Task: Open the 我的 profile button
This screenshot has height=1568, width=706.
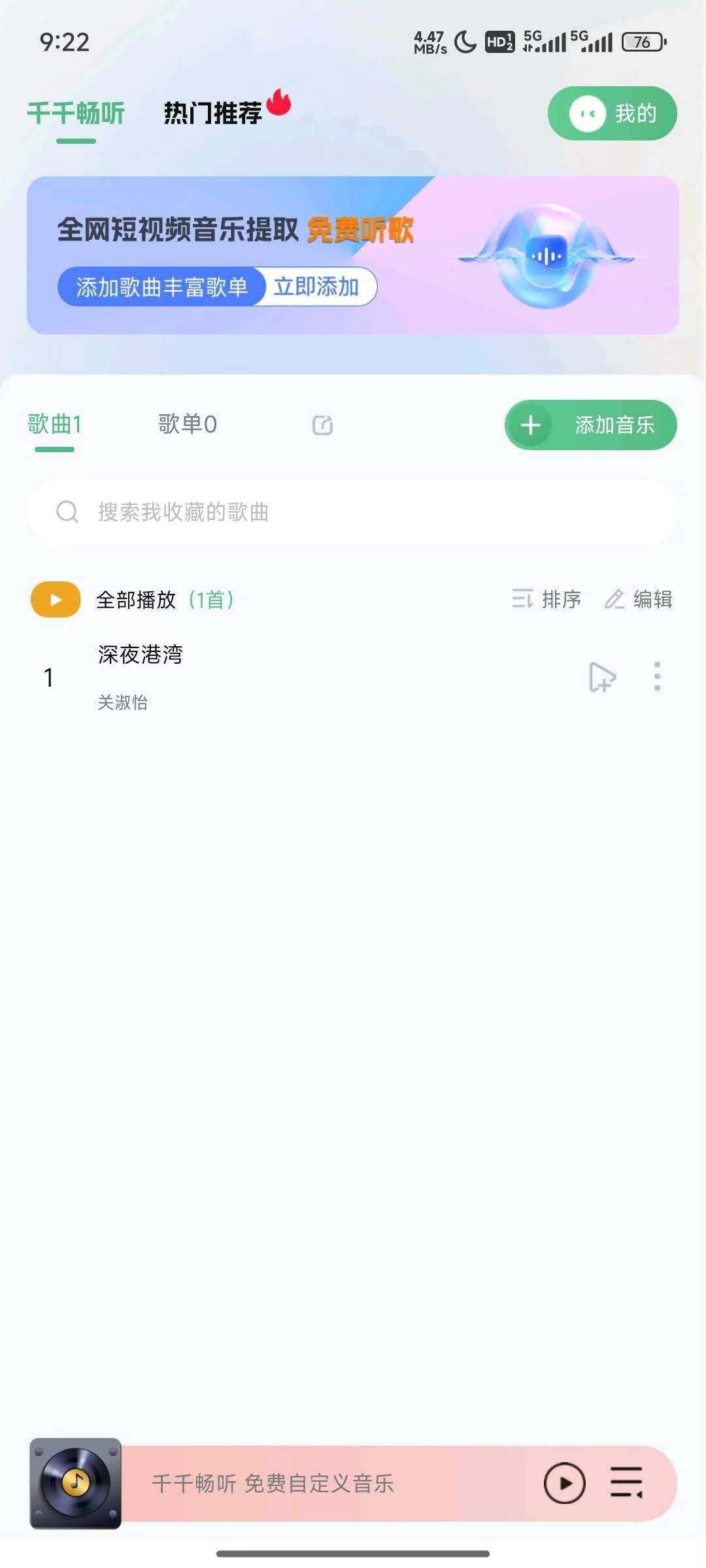Action: coord(612,114)
